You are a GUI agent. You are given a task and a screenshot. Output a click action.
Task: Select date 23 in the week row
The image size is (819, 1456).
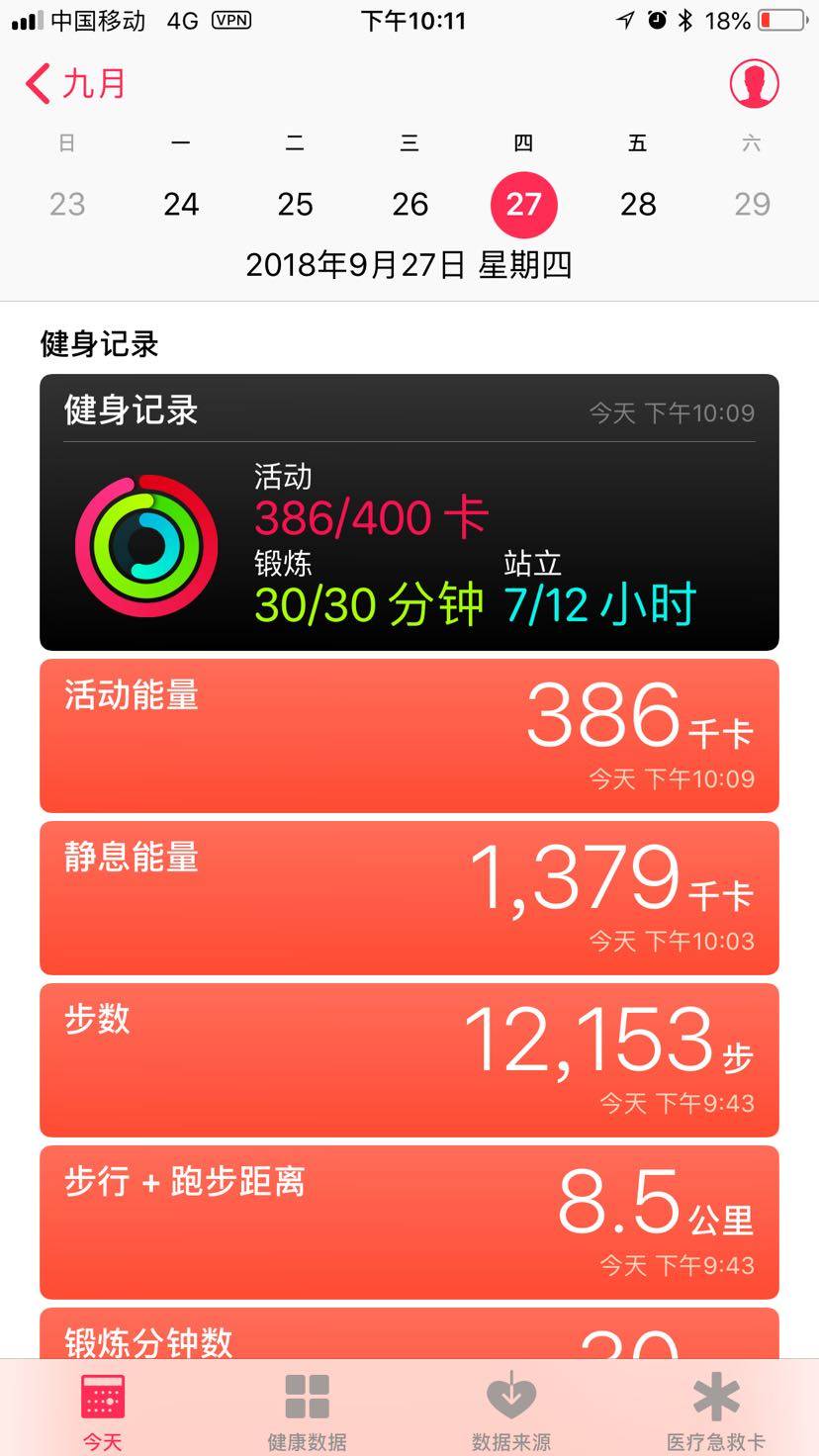click(x=67, y=204)
